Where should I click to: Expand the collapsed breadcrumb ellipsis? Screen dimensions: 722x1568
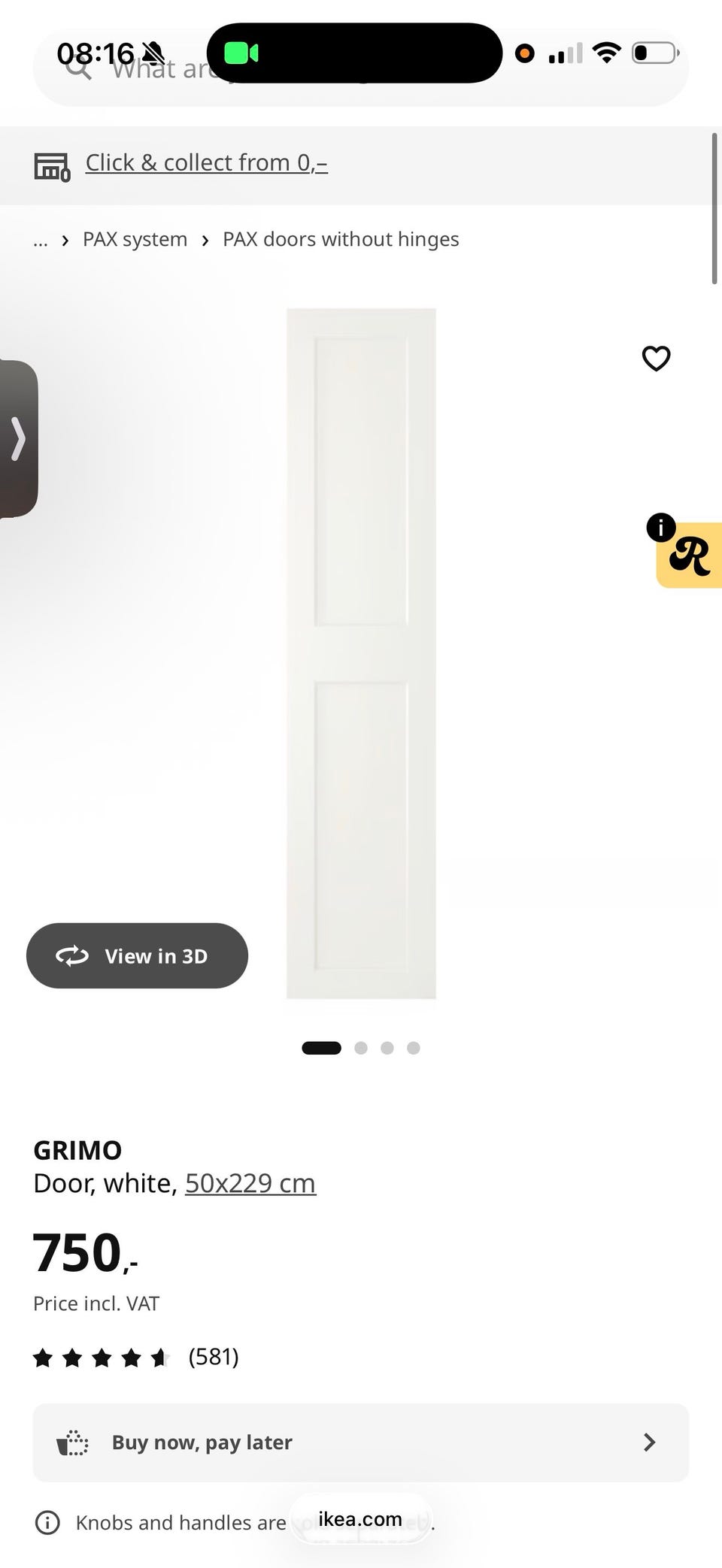[41, 241]
